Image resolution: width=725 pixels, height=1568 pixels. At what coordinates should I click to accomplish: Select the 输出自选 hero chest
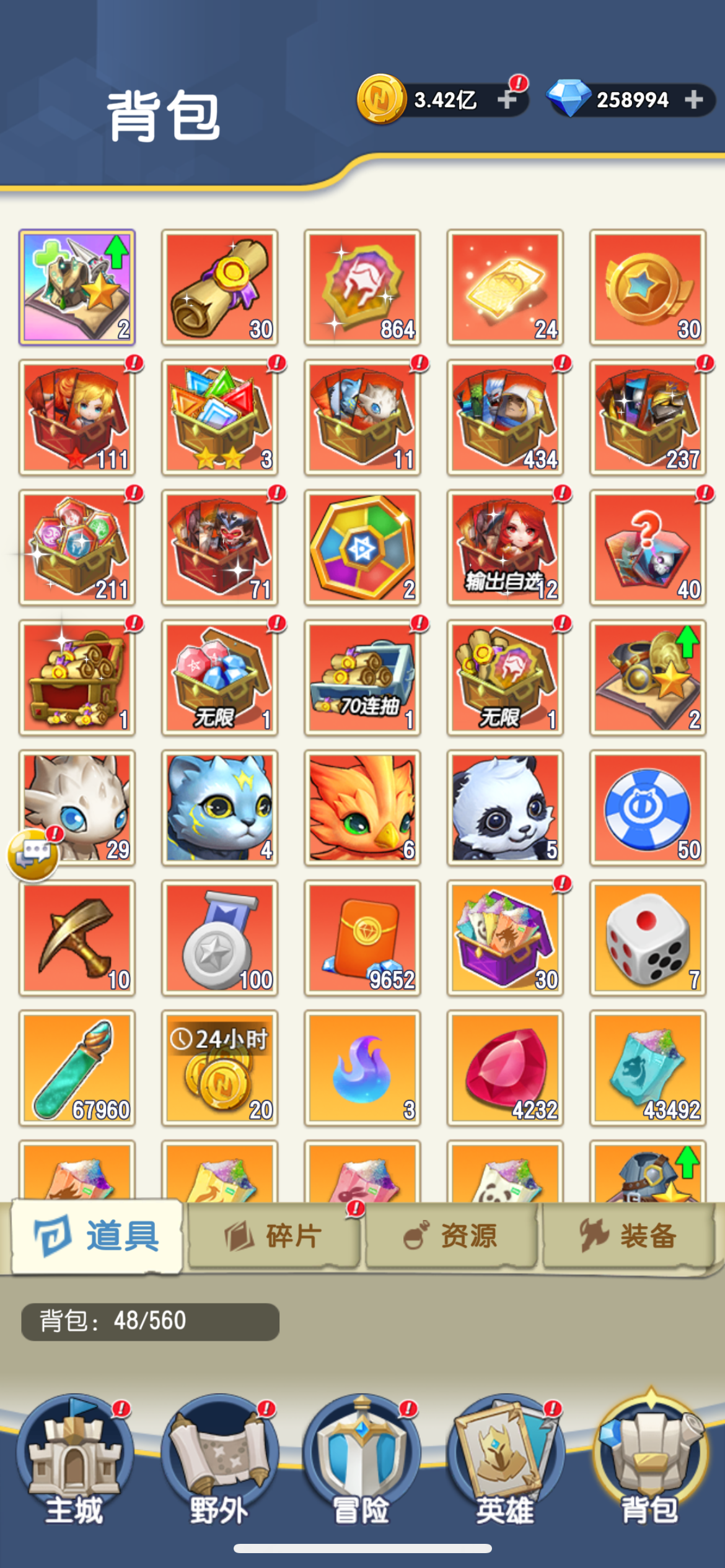coord(505,547)
